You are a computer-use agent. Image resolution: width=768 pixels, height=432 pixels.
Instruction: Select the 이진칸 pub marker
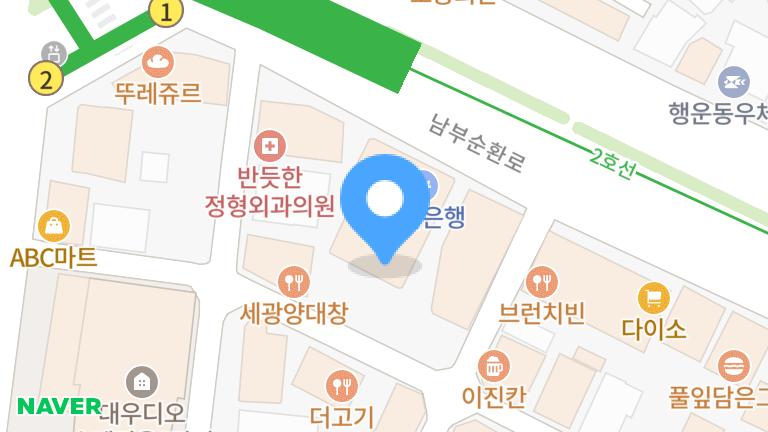point(493,365)
